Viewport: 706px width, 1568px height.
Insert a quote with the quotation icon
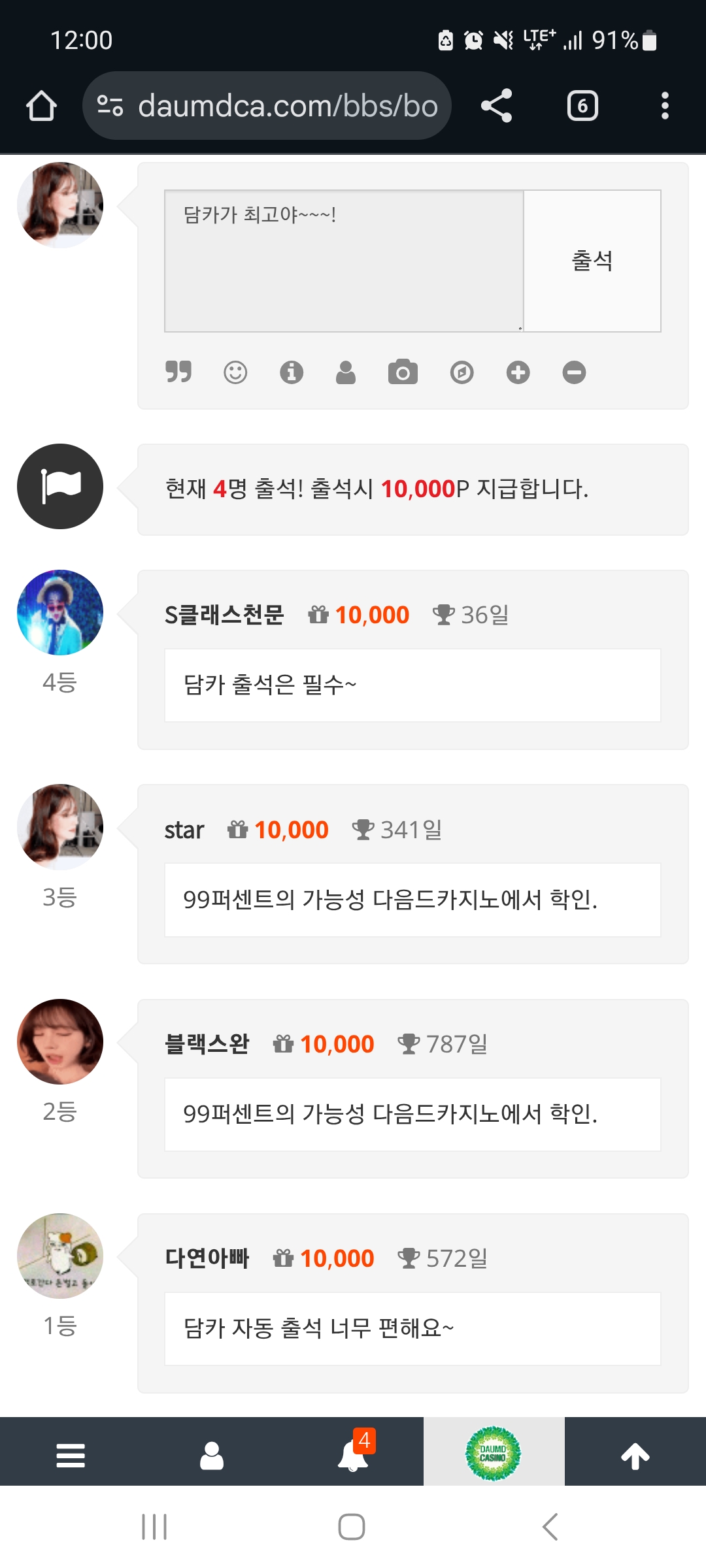tap(178, 372)
